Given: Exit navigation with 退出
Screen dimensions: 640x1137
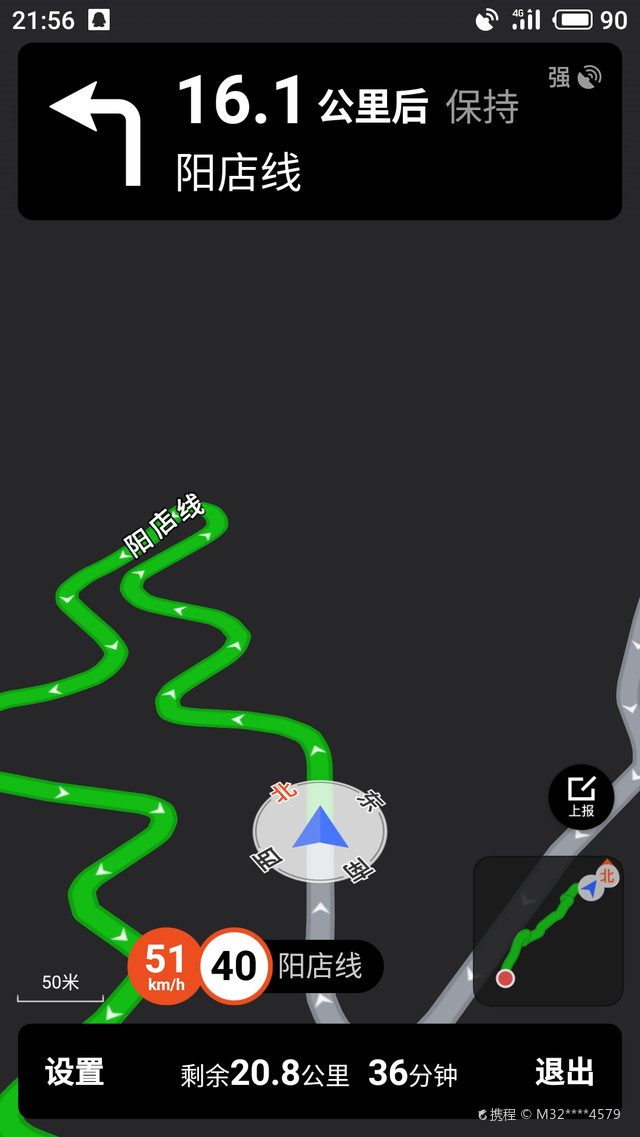Looking at the screenshot, I should point(564,1073).
